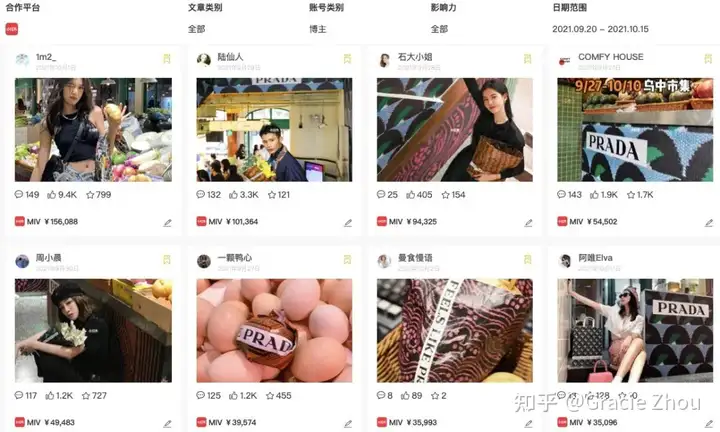This screenshot has width=720, height=432.
Task: Bookmark the 一颗鸭心 post
Action: tap(347, 260)
